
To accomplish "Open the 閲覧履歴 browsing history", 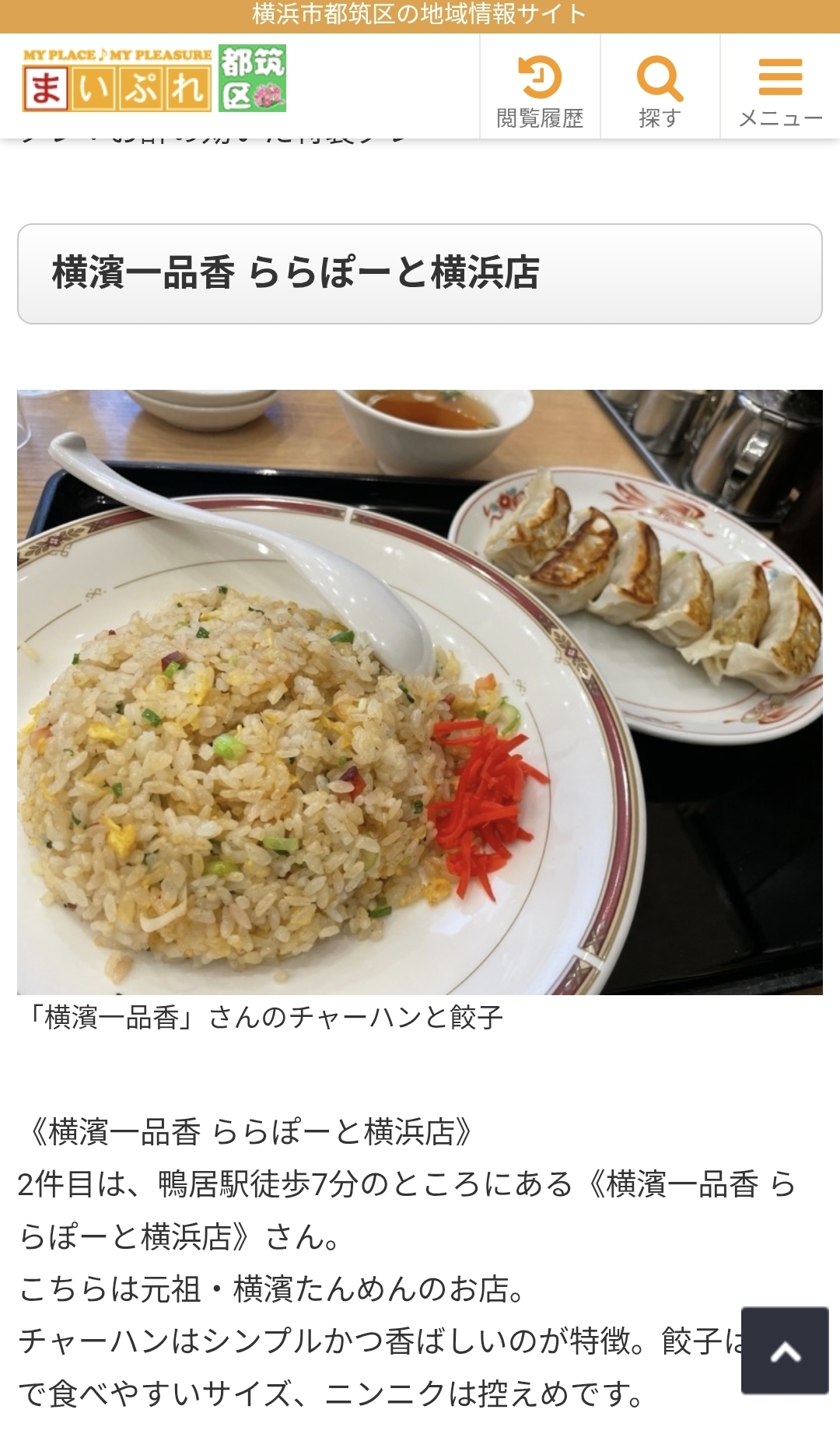I will click(540, 89).
